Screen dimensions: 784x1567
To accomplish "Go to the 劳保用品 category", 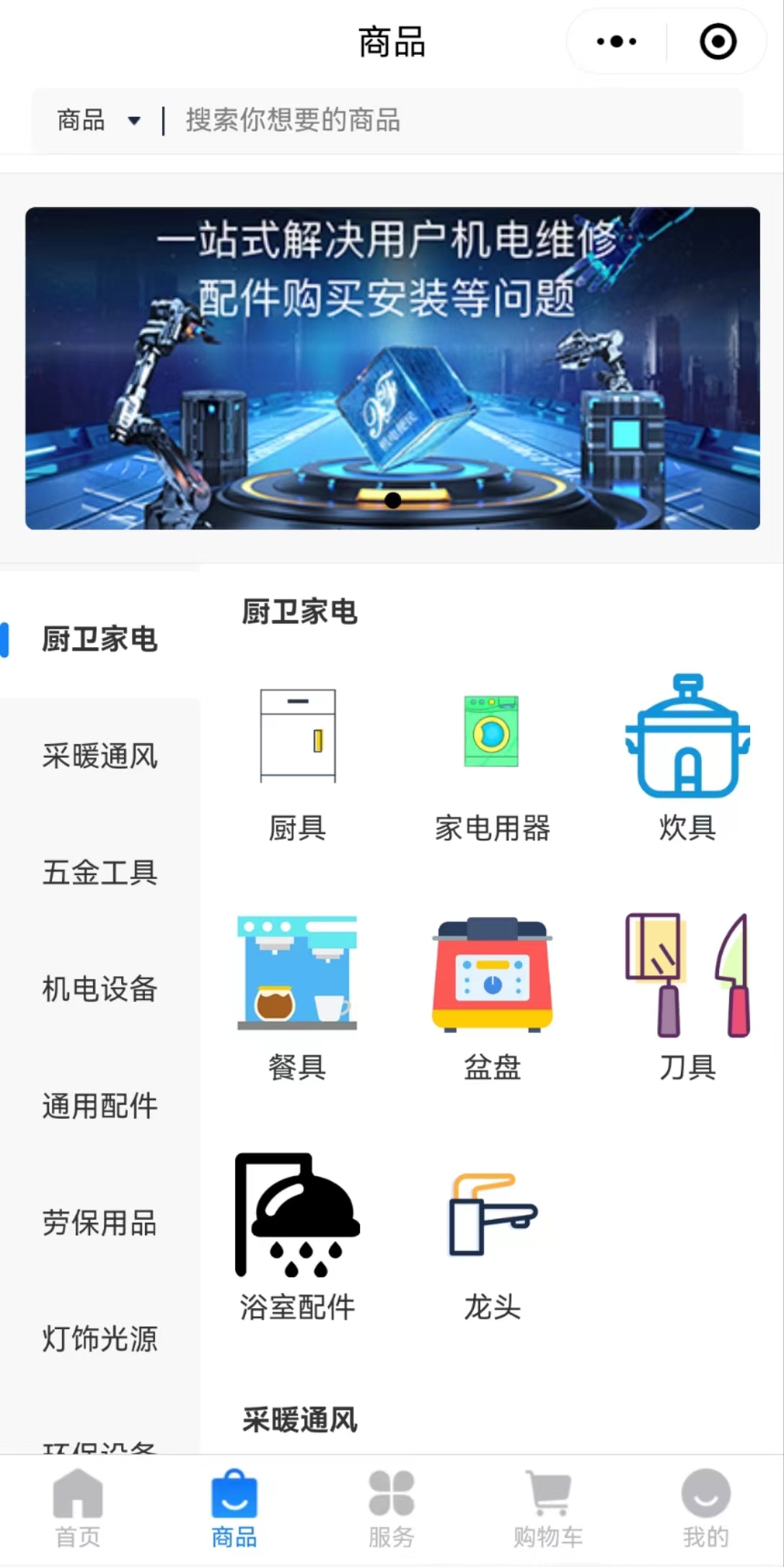I will click(100, 1222).
